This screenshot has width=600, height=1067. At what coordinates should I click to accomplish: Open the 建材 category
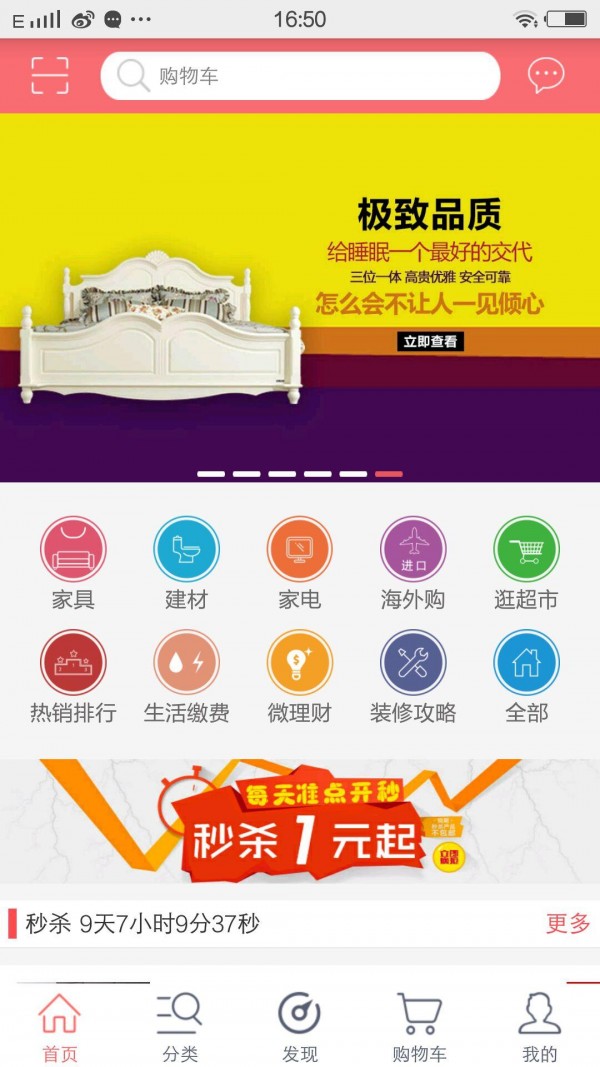pos(186,564)
